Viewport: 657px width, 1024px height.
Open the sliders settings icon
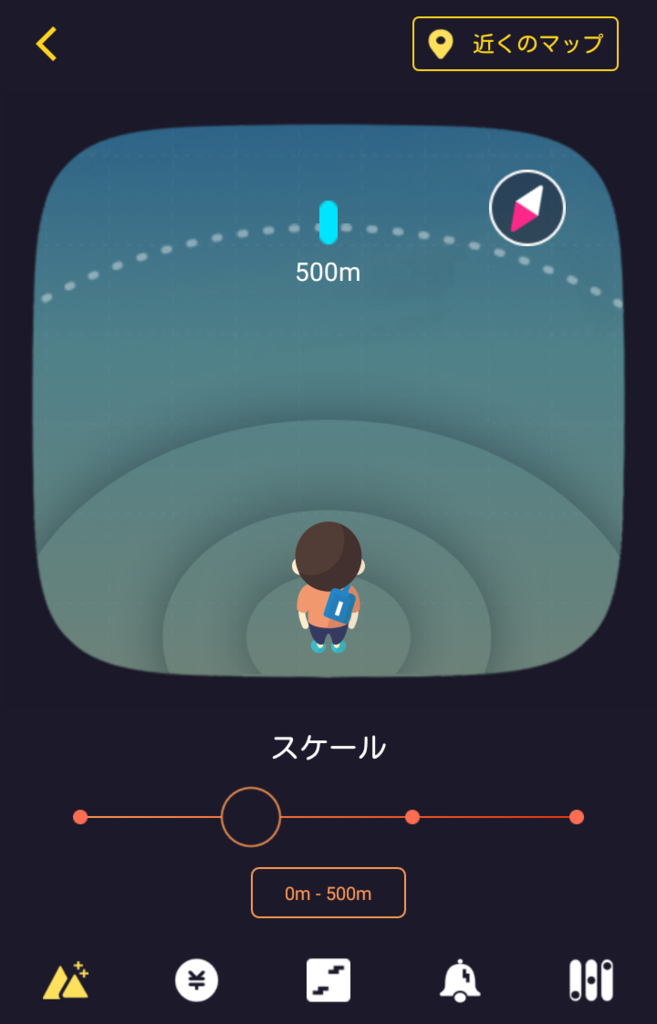(591, 981)
